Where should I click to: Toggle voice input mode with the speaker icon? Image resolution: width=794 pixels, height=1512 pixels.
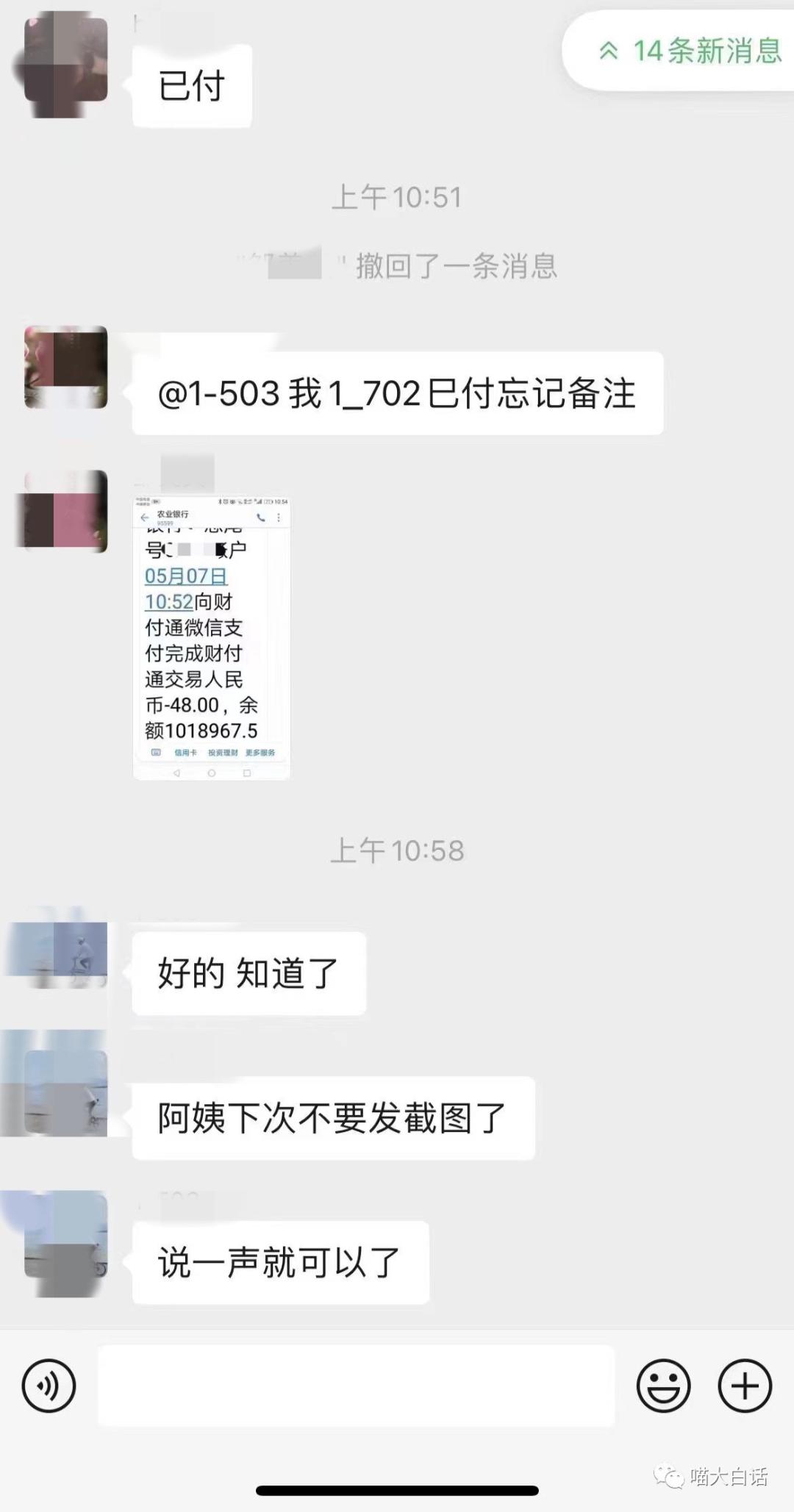(x=49, y=1385)
